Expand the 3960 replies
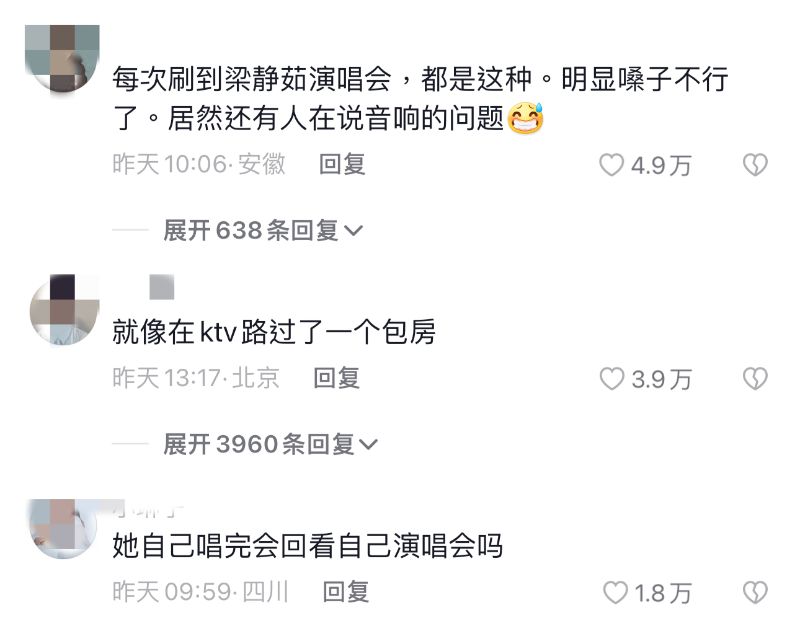 pos(270,444)
